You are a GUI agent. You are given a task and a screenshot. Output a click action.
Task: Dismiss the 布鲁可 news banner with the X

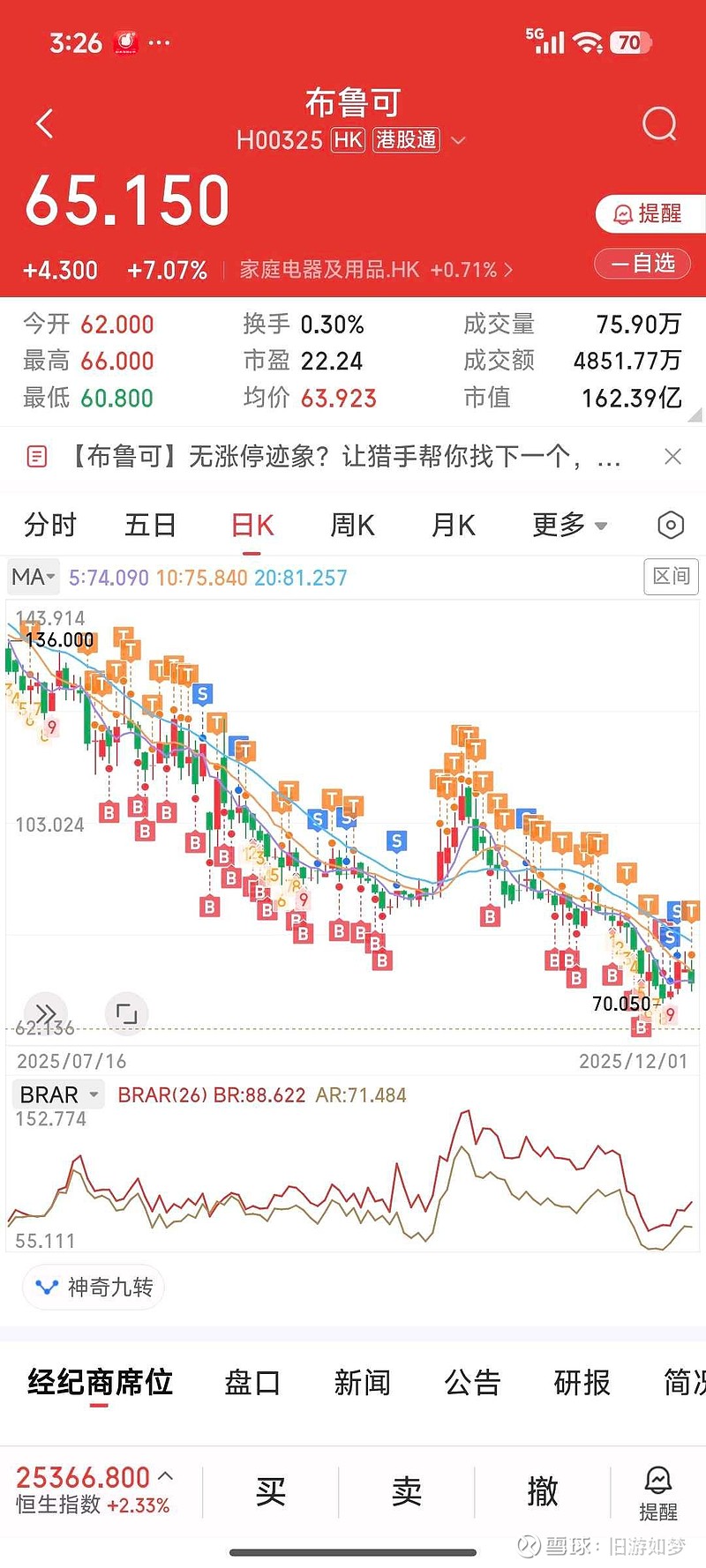tap(672, 456)
